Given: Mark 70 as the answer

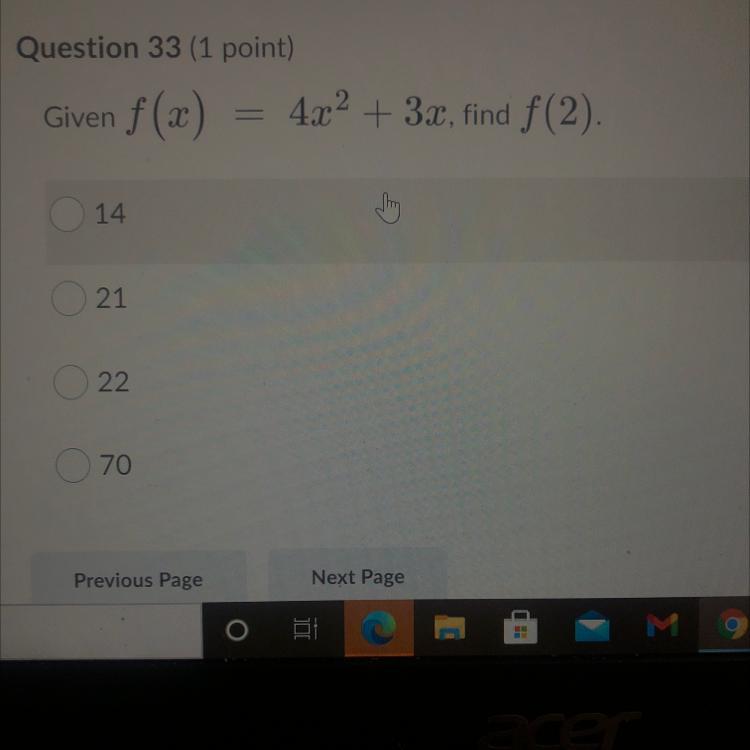Looking at the screenshot, I should (73, 465).
